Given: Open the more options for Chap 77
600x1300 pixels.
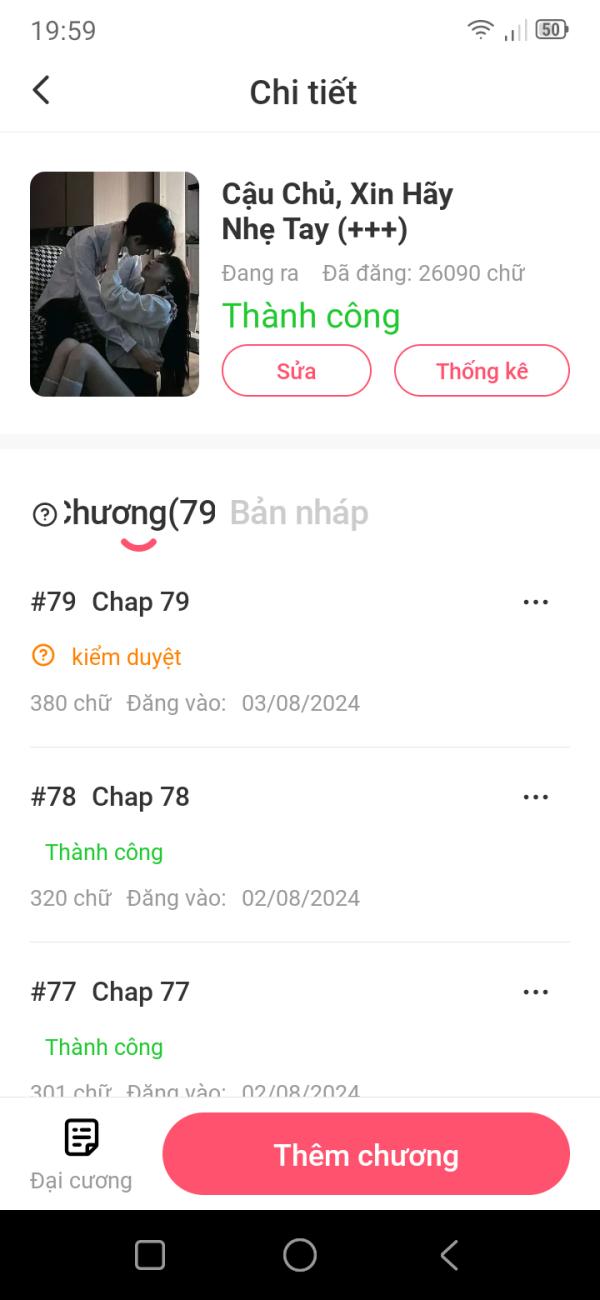Looking at the screenshot, I should [536, 992].
